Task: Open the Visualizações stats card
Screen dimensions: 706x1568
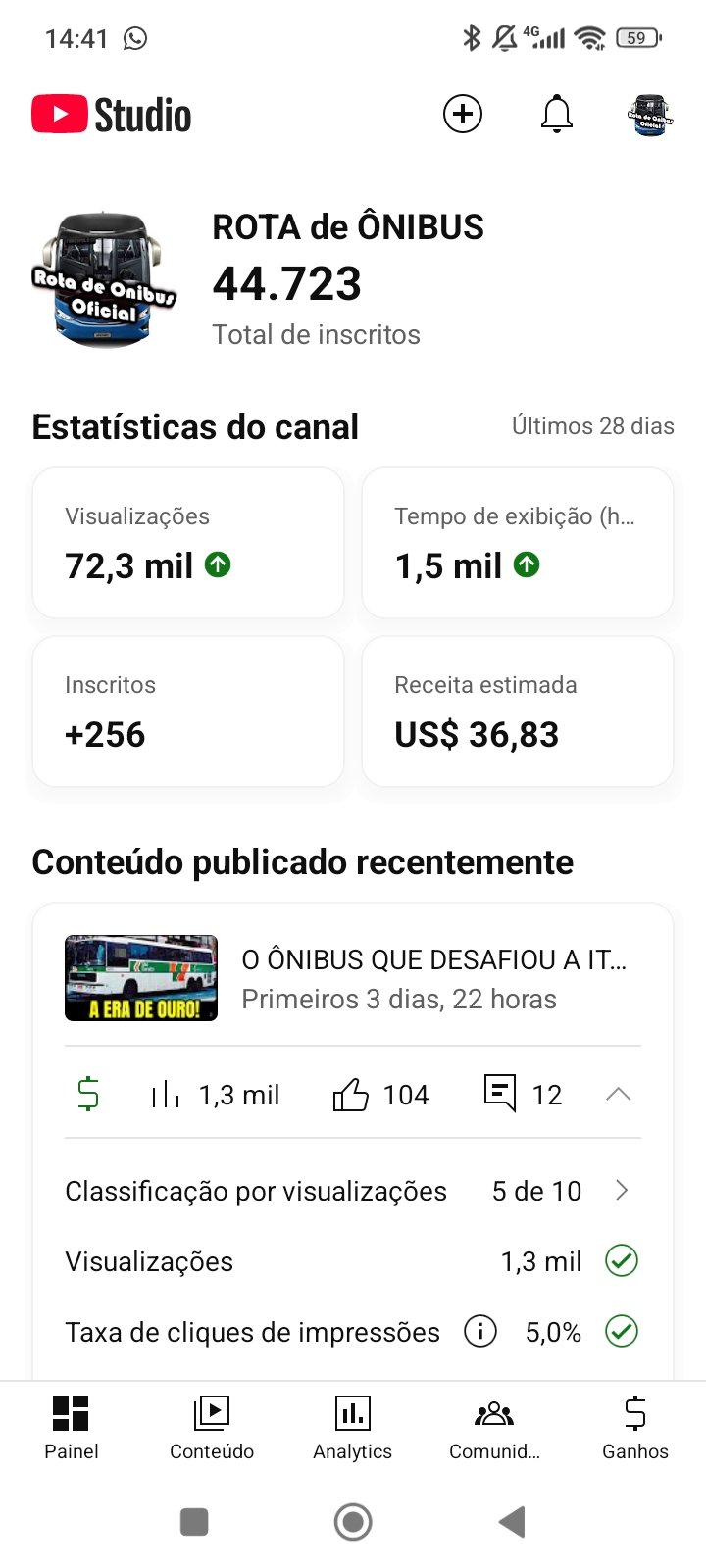Action: [x=188, y=543]
